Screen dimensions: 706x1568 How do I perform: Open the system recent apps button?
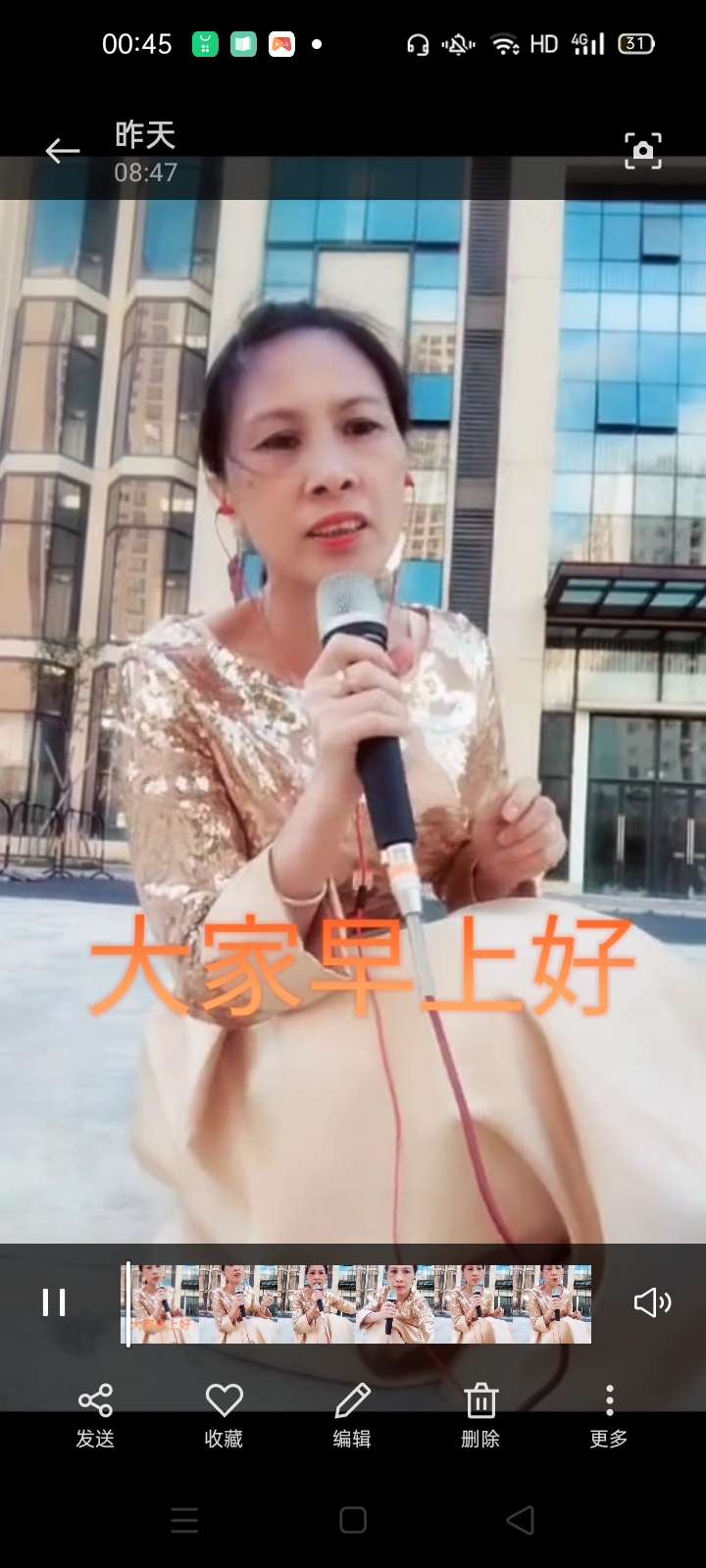click(x=184, y=1520)
